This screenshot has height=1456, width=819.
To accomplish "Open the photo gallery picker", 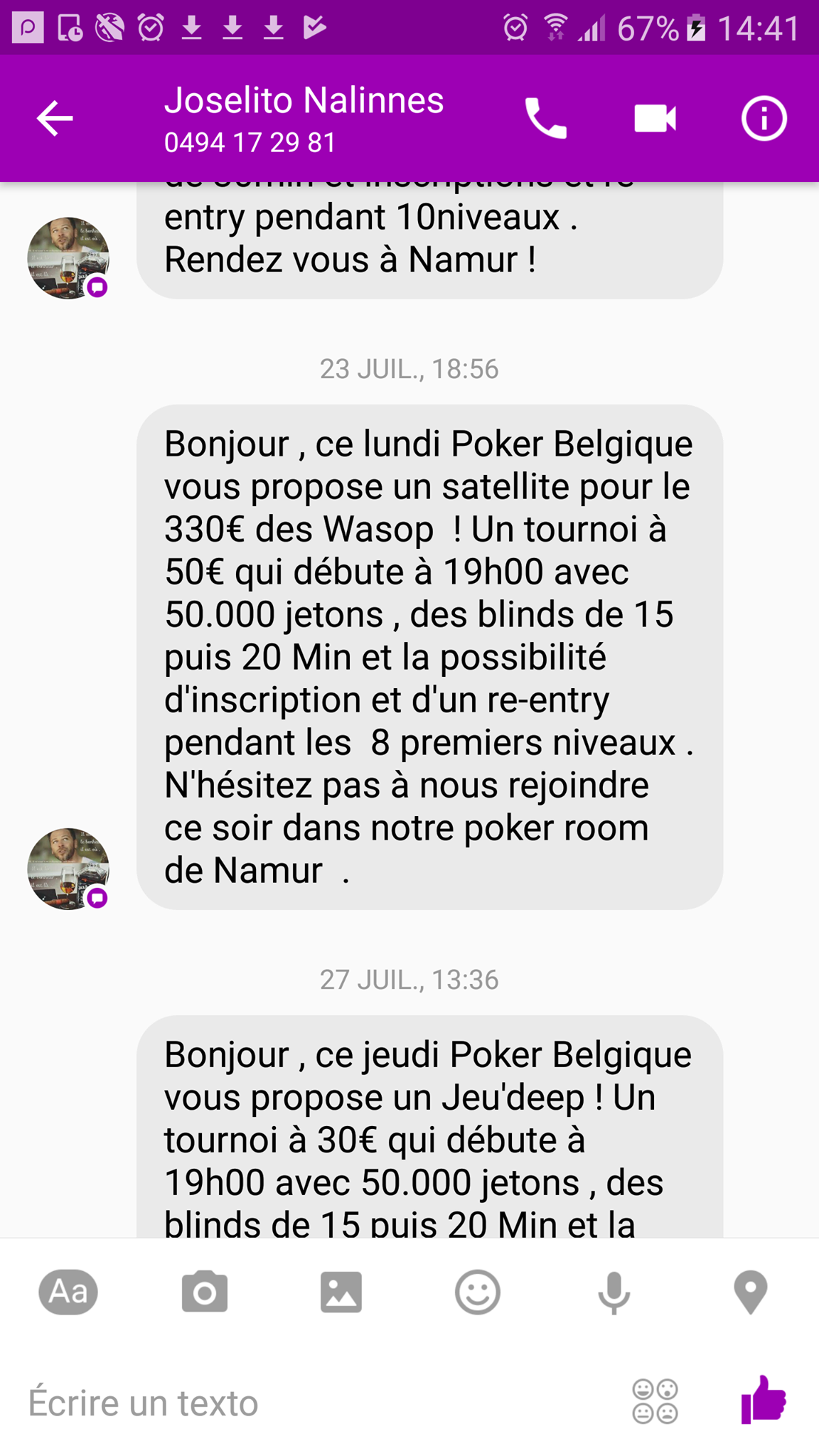I will pos(341,1292).
